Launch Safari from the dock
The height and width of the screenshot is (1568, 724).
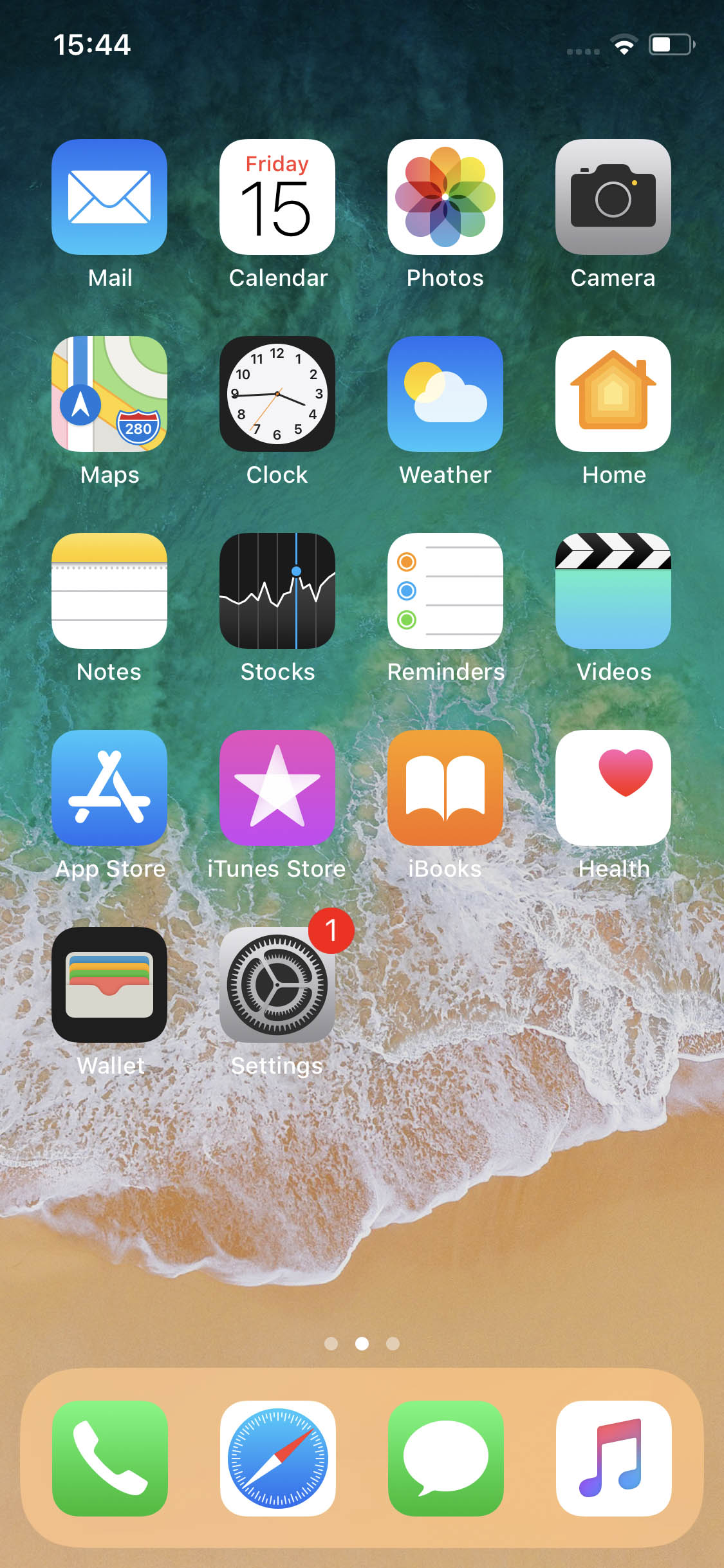[278, 1459]
